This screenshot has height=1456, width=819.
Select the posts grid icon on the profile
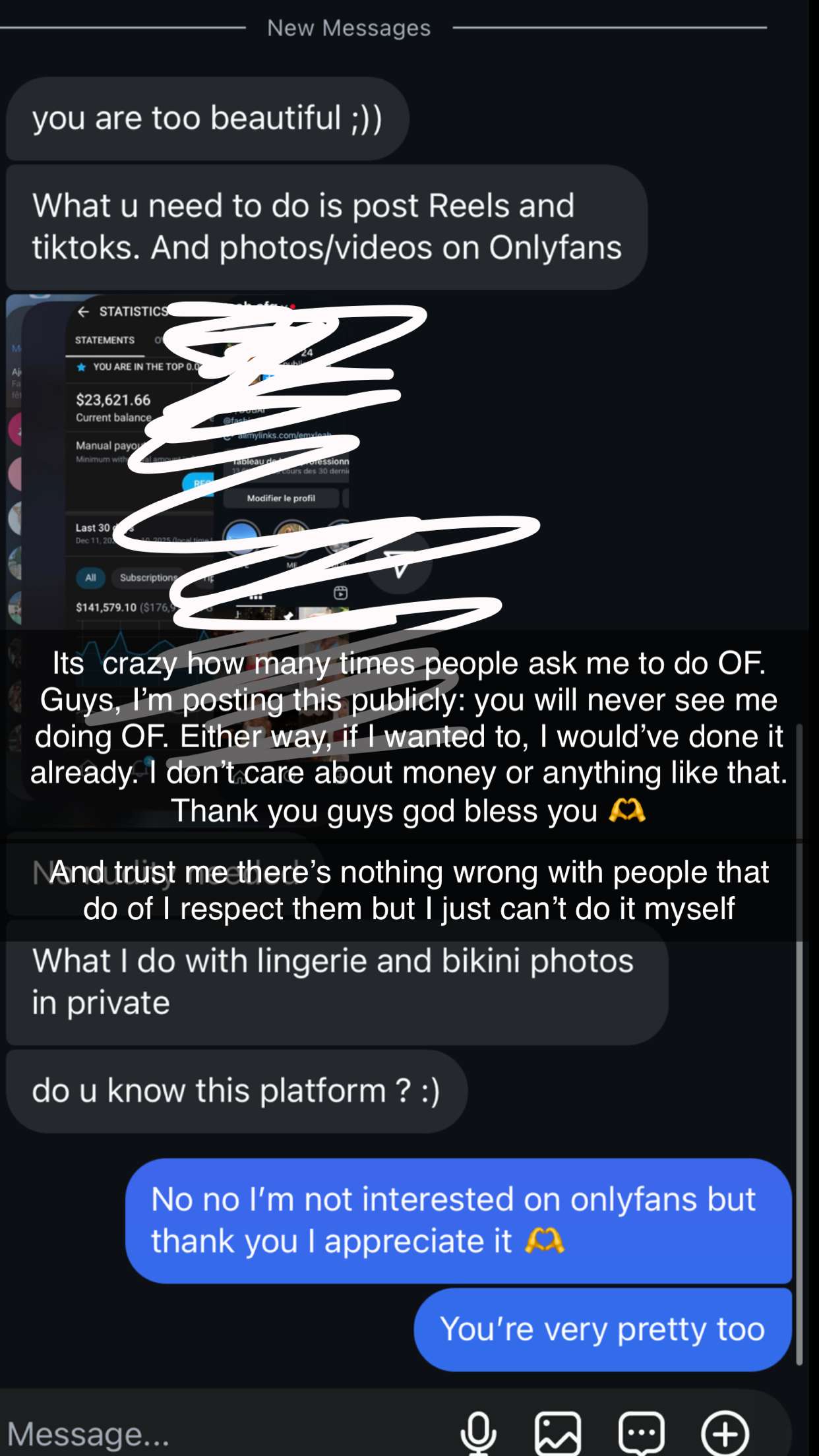coord(256,596)
